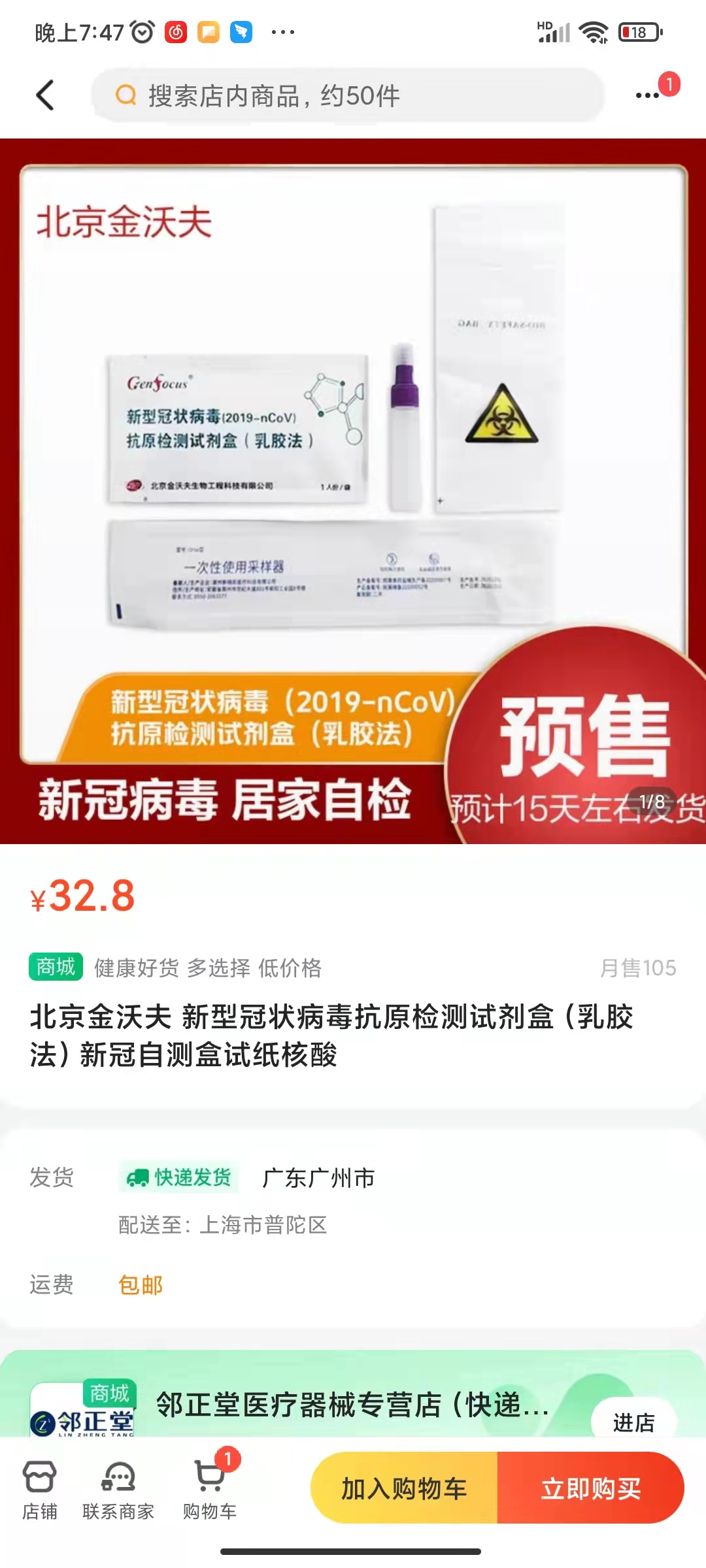Tap 立即购买 to buy now
This screenshot has width=706, height=1568.
(x=590, y=1488)
